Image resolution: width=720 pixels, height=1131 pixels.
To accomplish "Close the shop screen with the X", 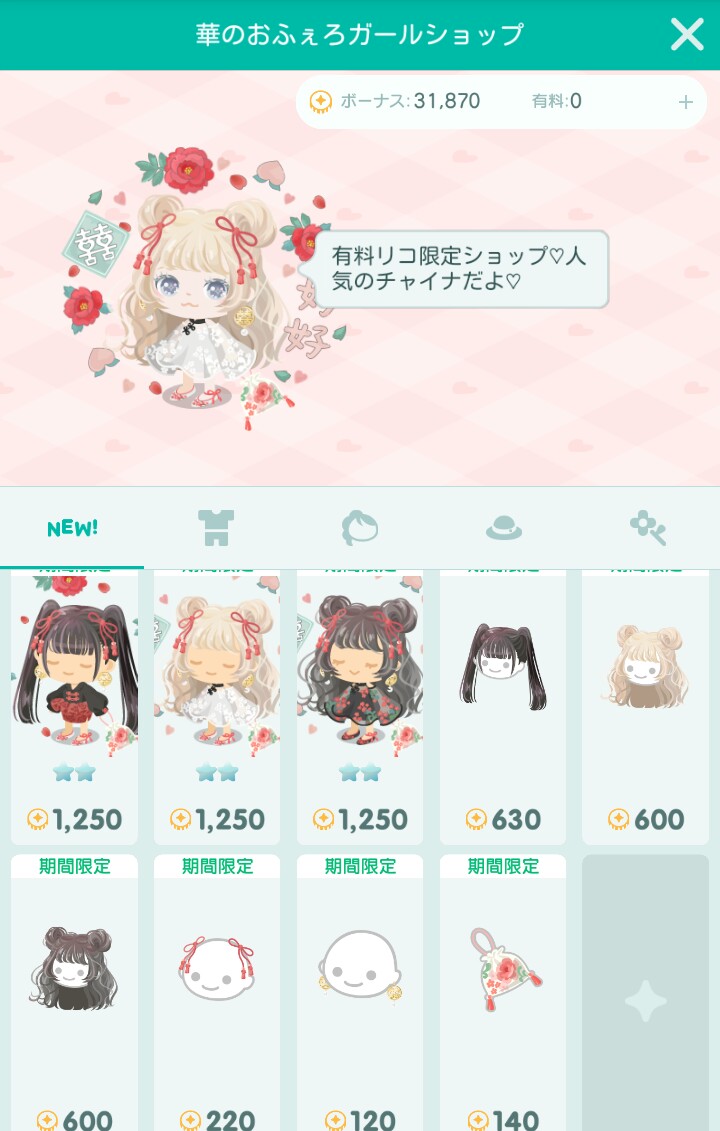I will tap(687, 35).
